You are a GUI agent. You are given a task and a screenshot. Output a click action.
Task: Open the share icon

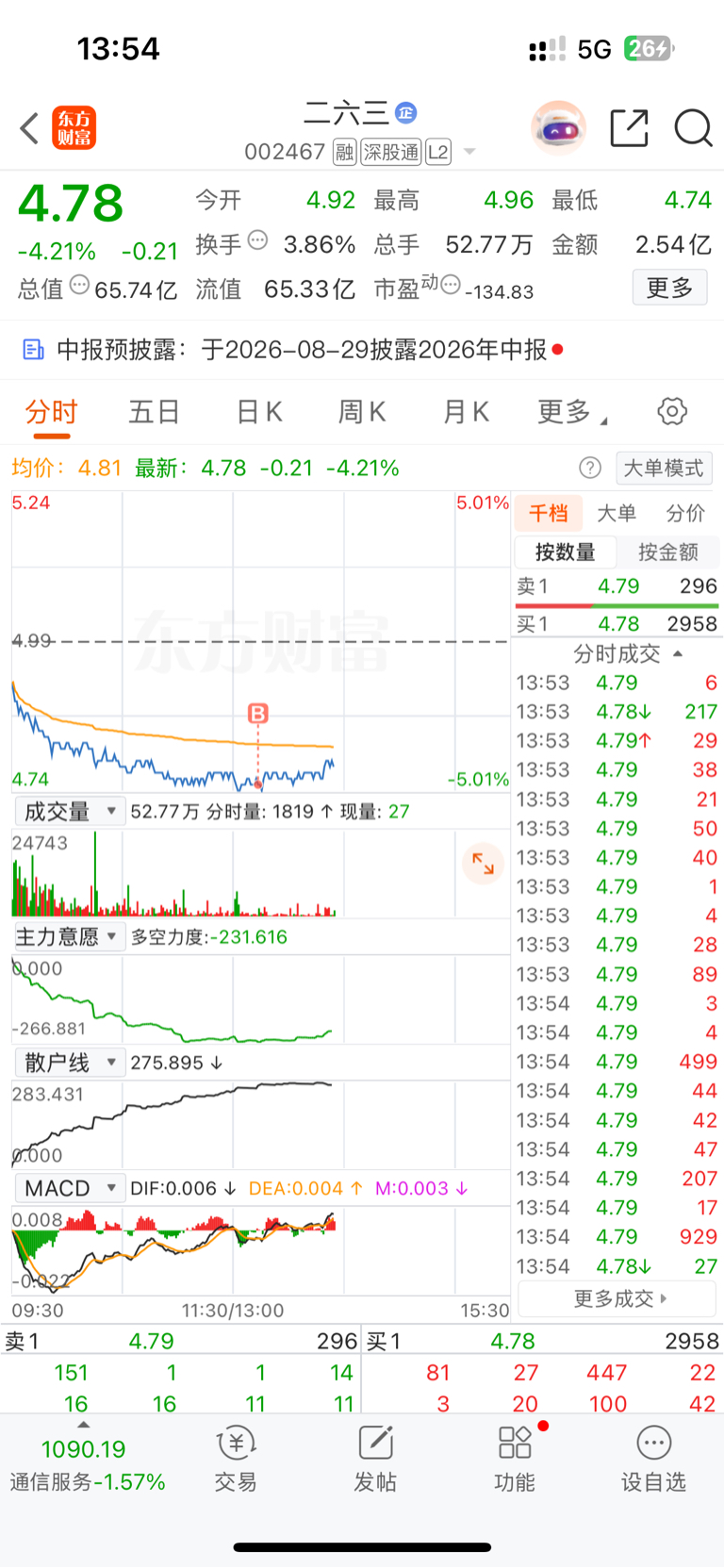click(629, 128)
